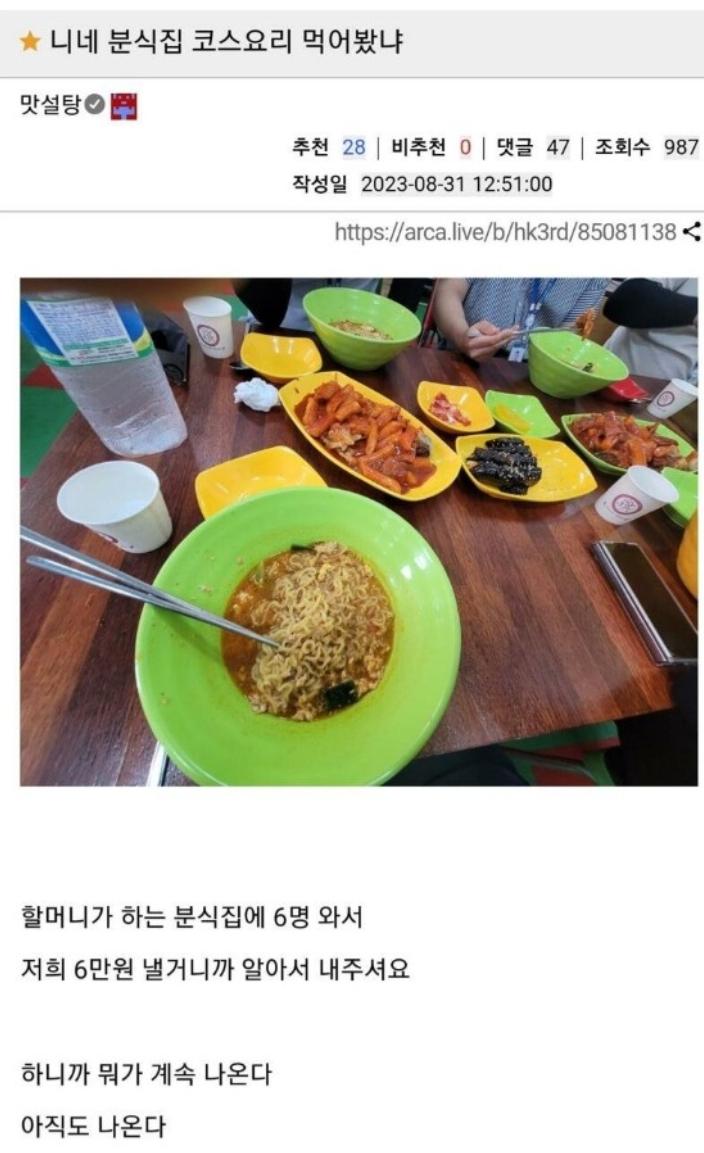Screen dimensions: 704x1153
Task: Open the arca.live post URL link
Action: (x=505, y=232)
